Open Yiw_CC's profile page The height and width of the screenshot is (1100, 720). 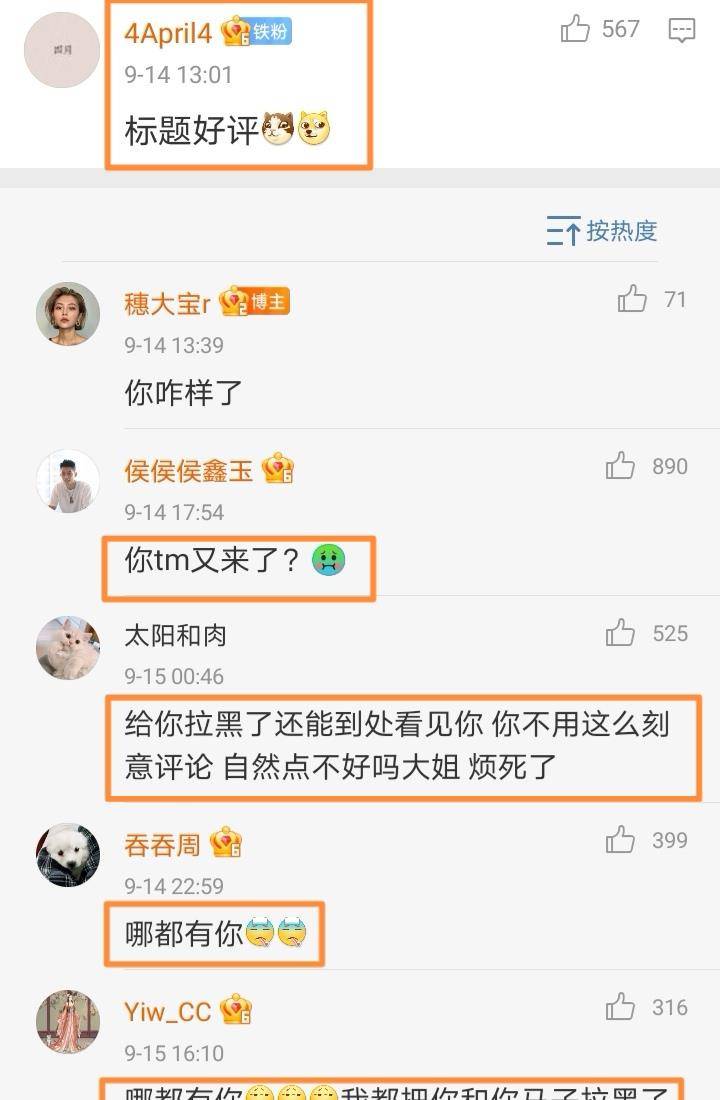(x=166, y=1012)
